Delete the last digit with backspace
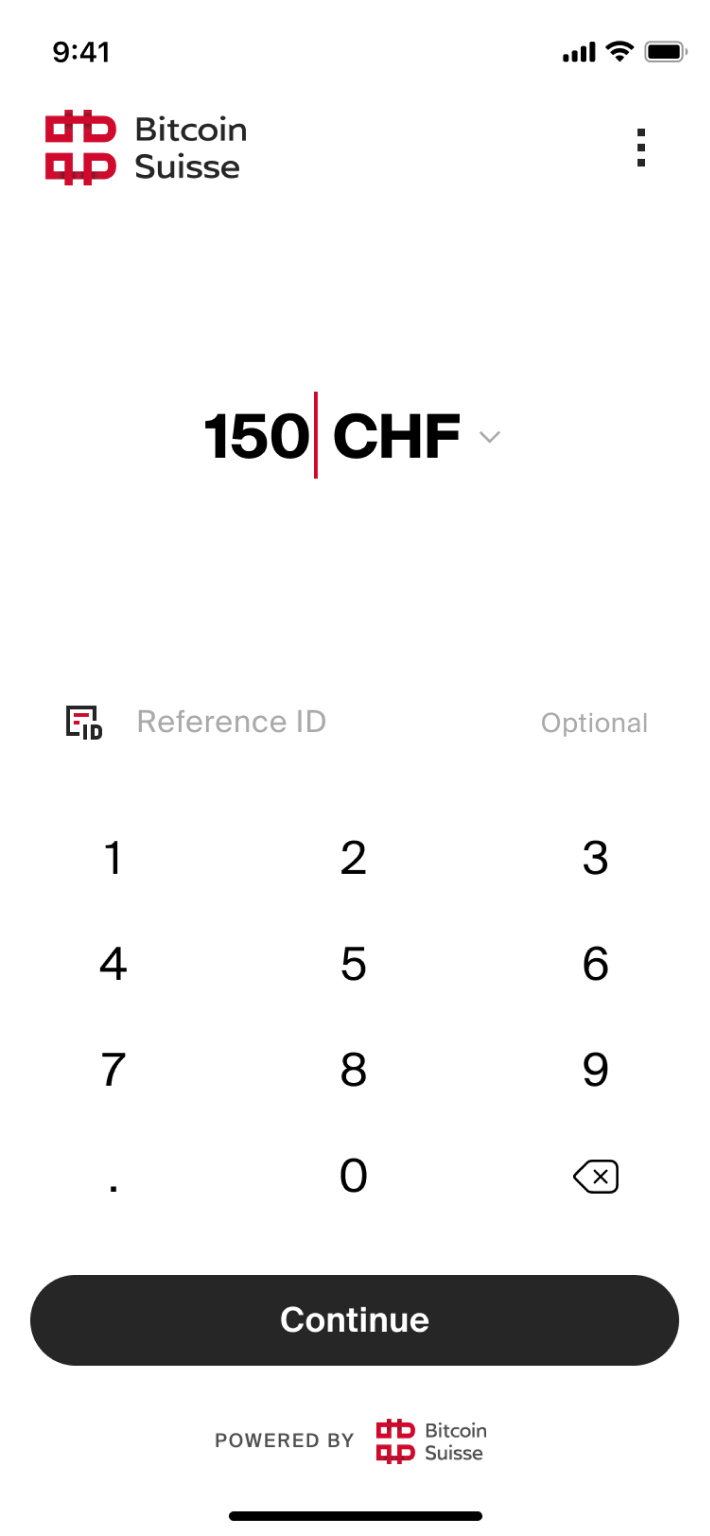Screen dimensions: 710x1536 (x=596, y=1177)
